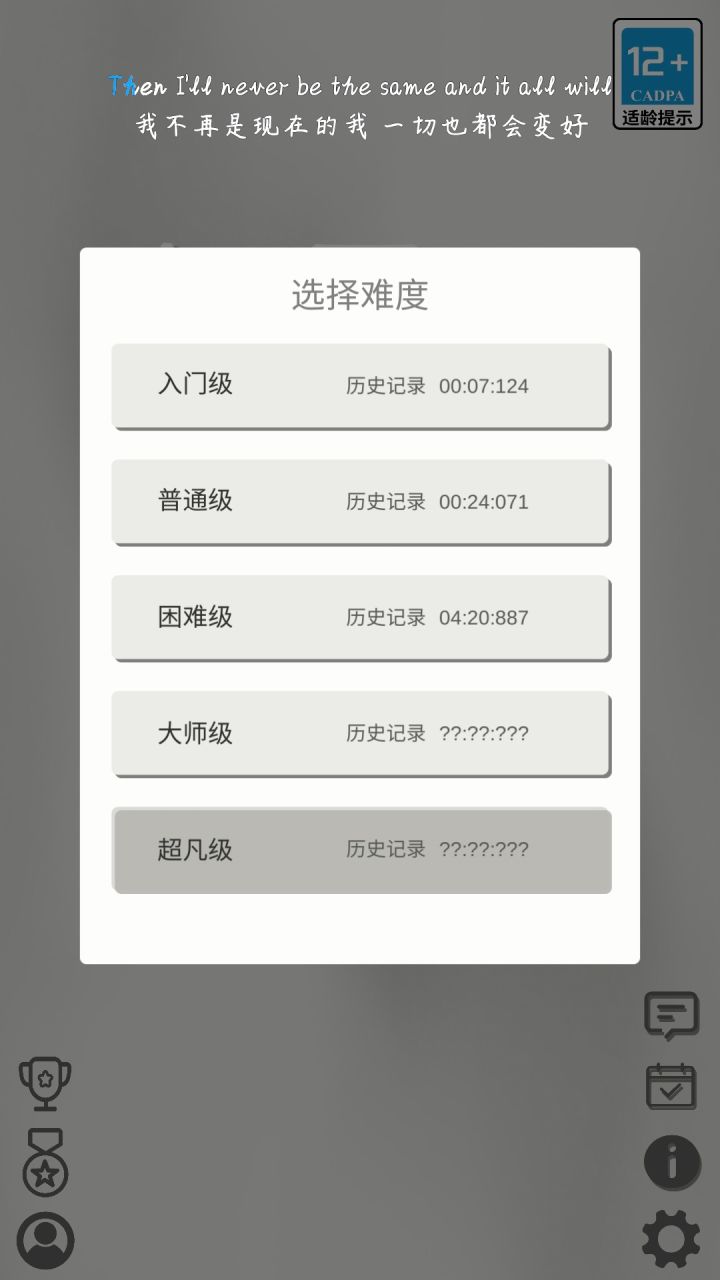The image size is (720, 1280).
Task: Tap the English lyric line at top
Action: point(360,86)
